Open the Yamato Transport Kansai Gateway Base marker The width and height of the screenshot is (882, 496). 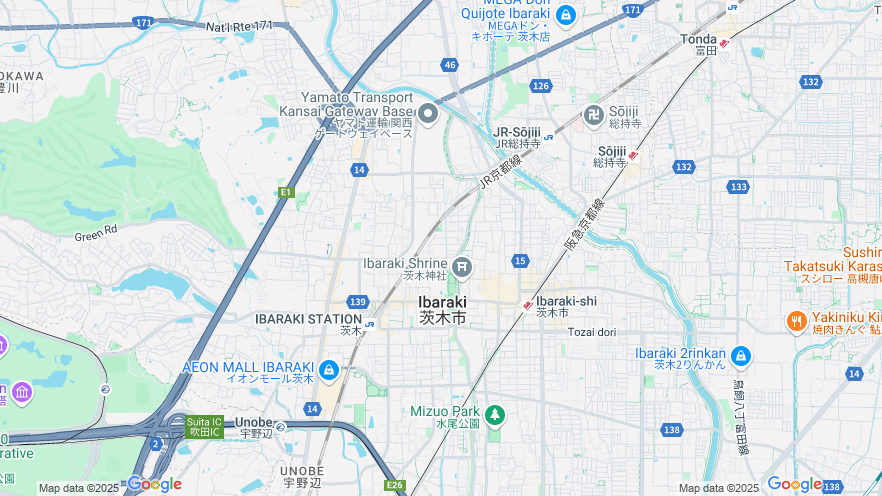pyautogui.click(x=429, y=114)
